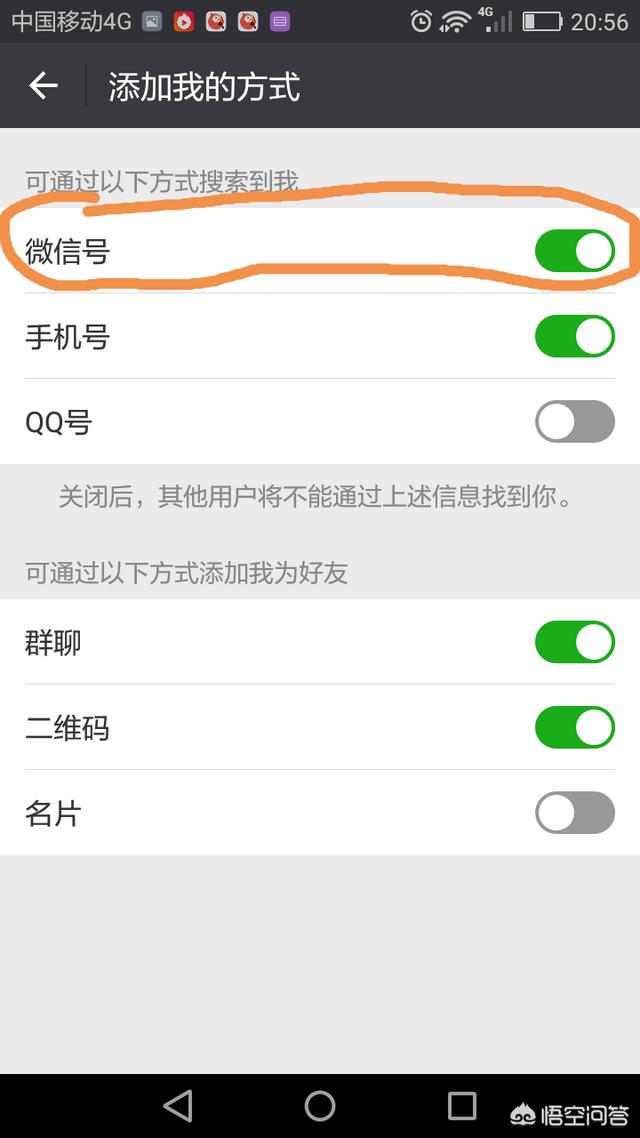Enable the QQ号 search switch

pyautogui.click(x=575, y=422)
